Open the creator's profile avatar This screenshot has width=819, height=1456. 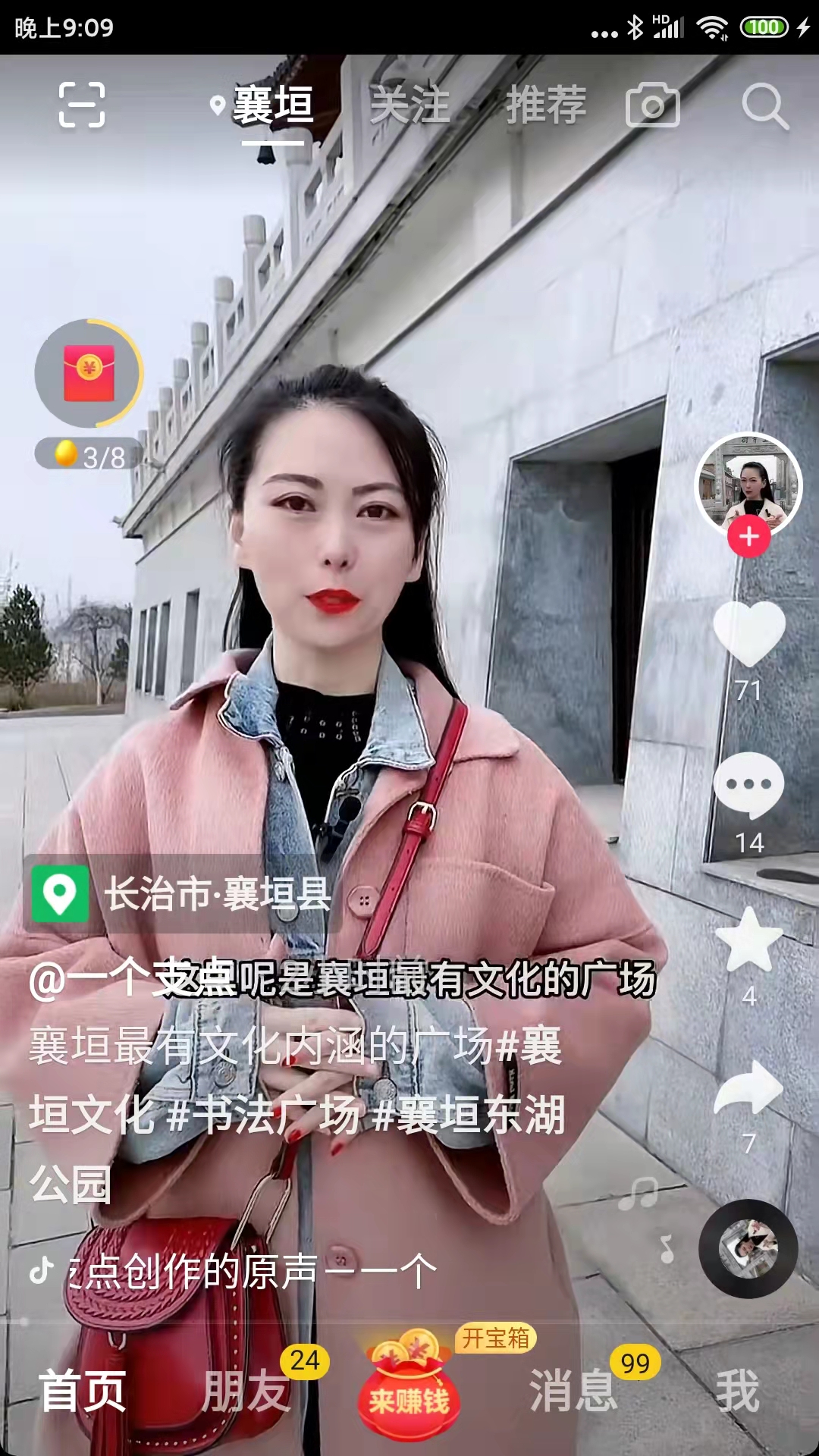pos(748,484)
